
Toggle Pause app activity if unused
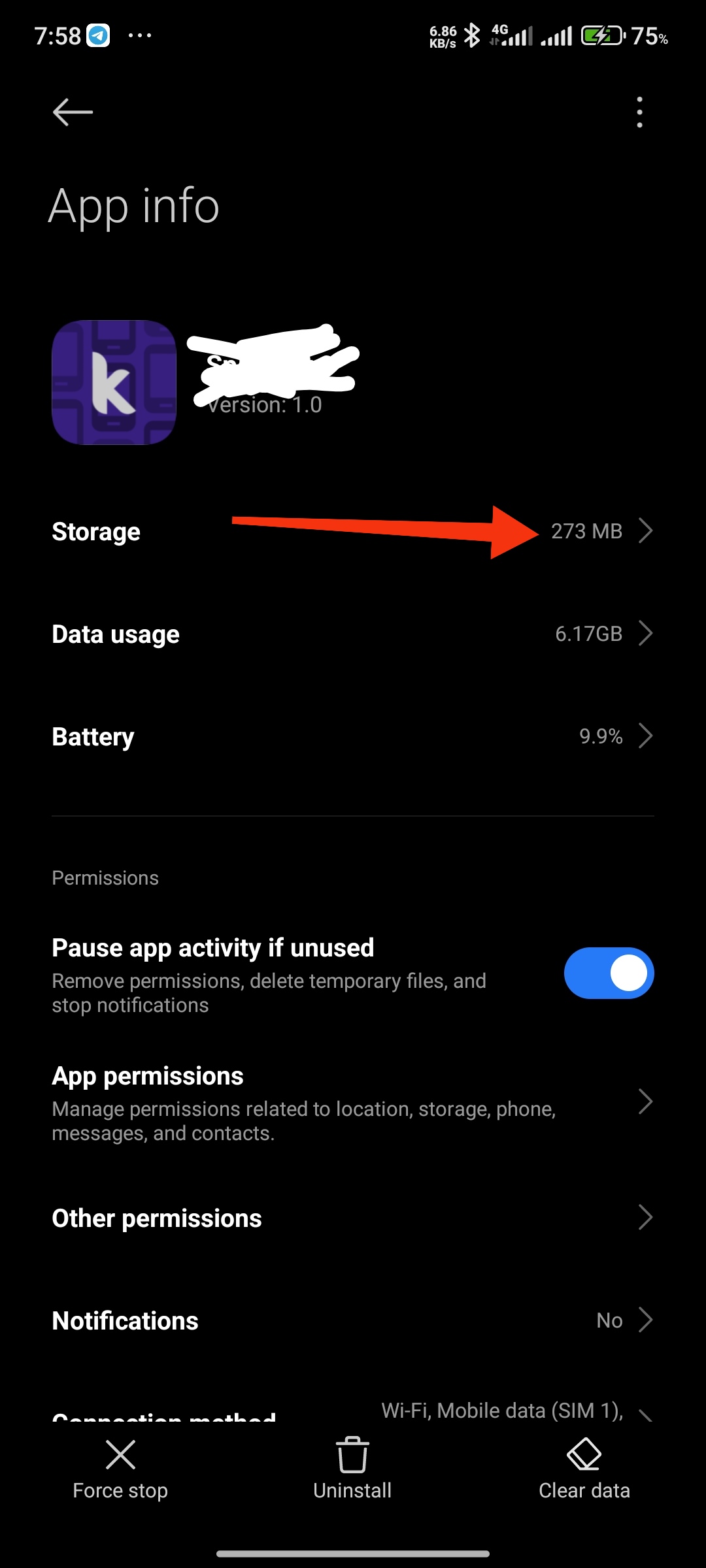(609, 973)
